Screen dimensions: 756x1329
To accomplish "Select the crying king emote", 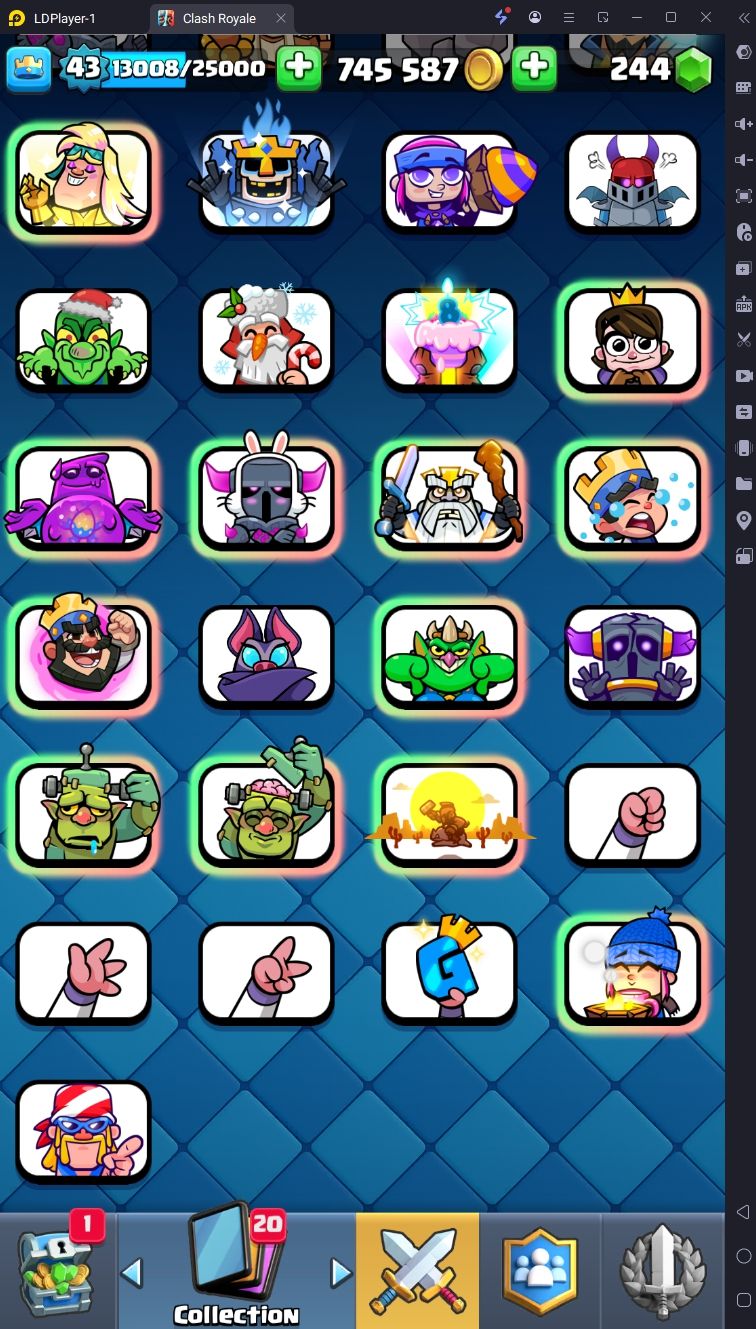I will (632, 498).
